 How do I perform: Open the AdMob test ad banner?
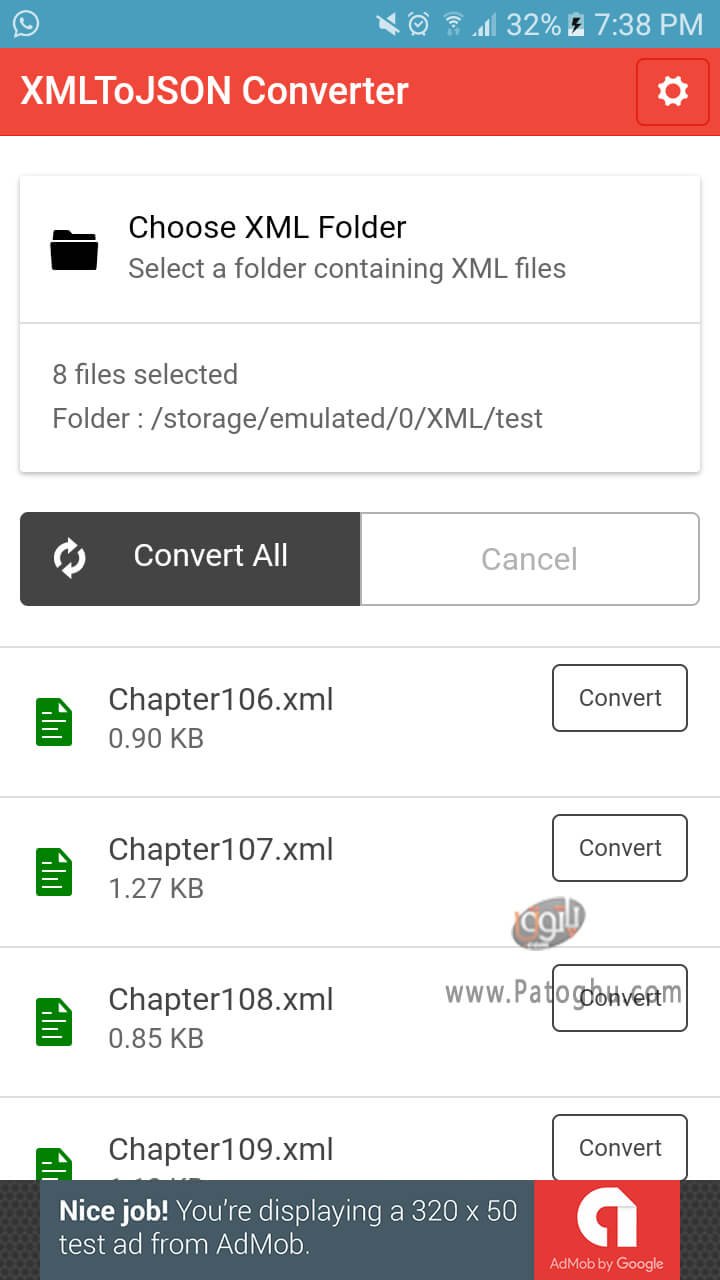pos(360,1230)
